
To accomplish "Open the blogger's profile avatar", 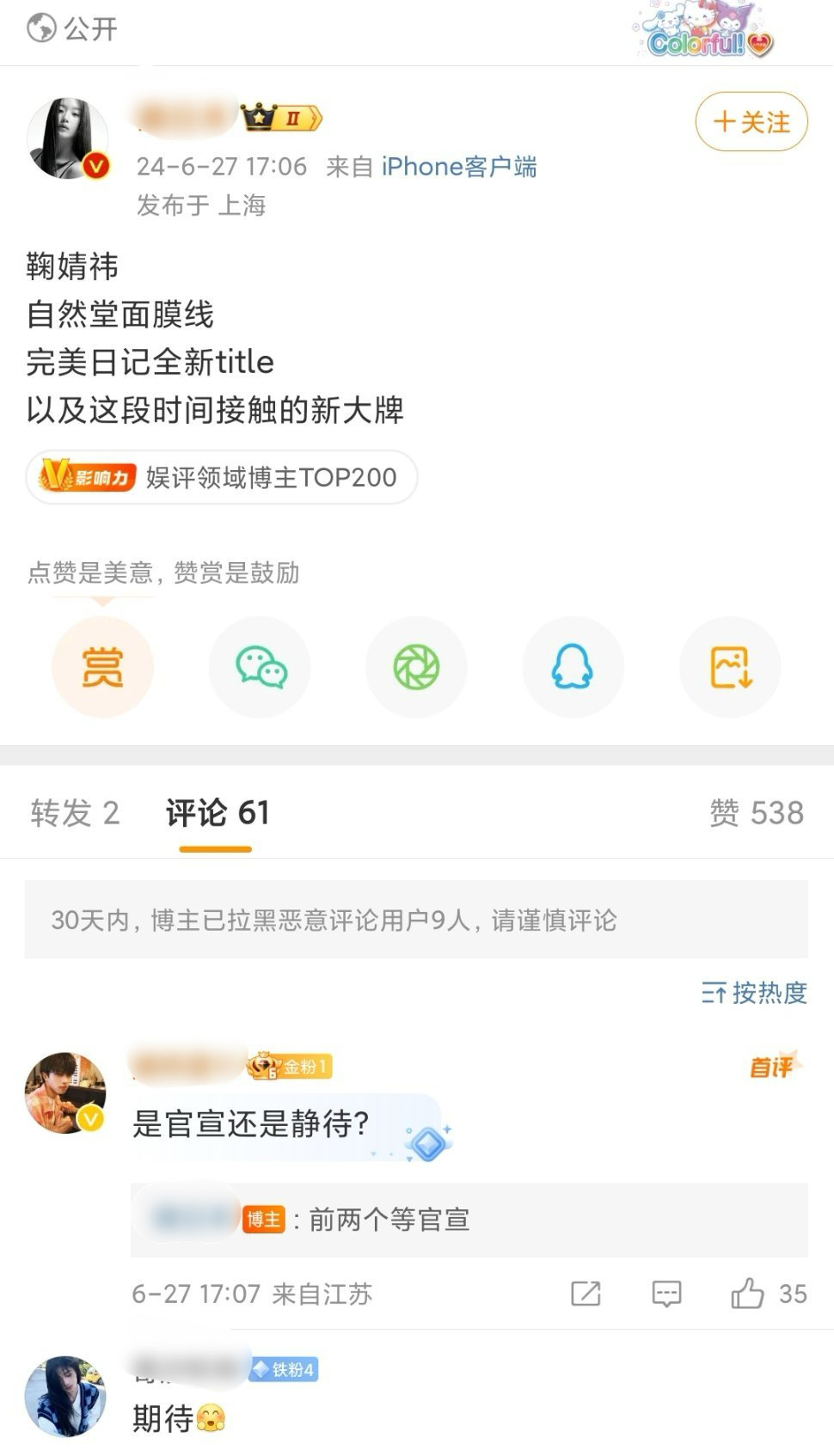I will pyautogui.click(x=68, y=131).
